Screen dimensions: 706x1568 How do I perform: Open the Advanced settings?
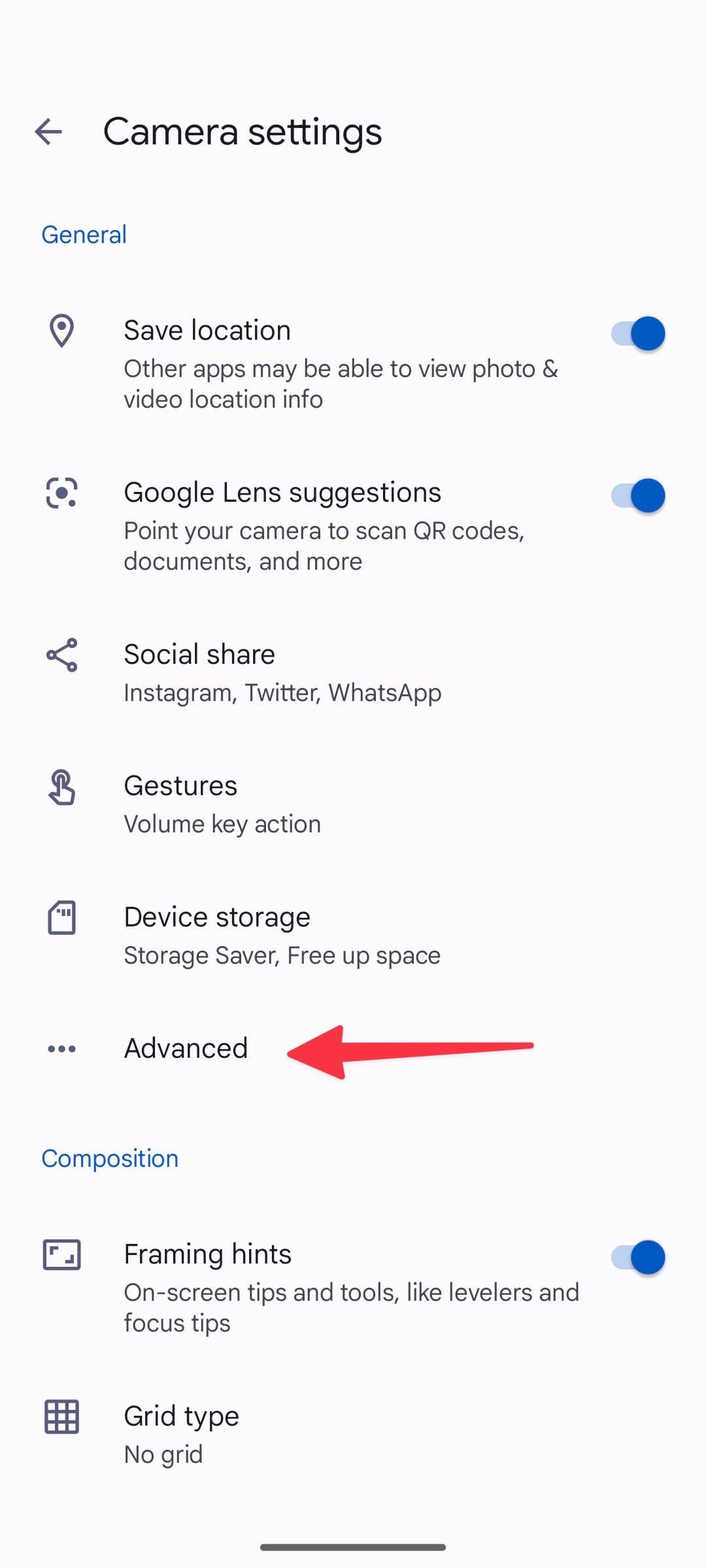(186, 1049)
